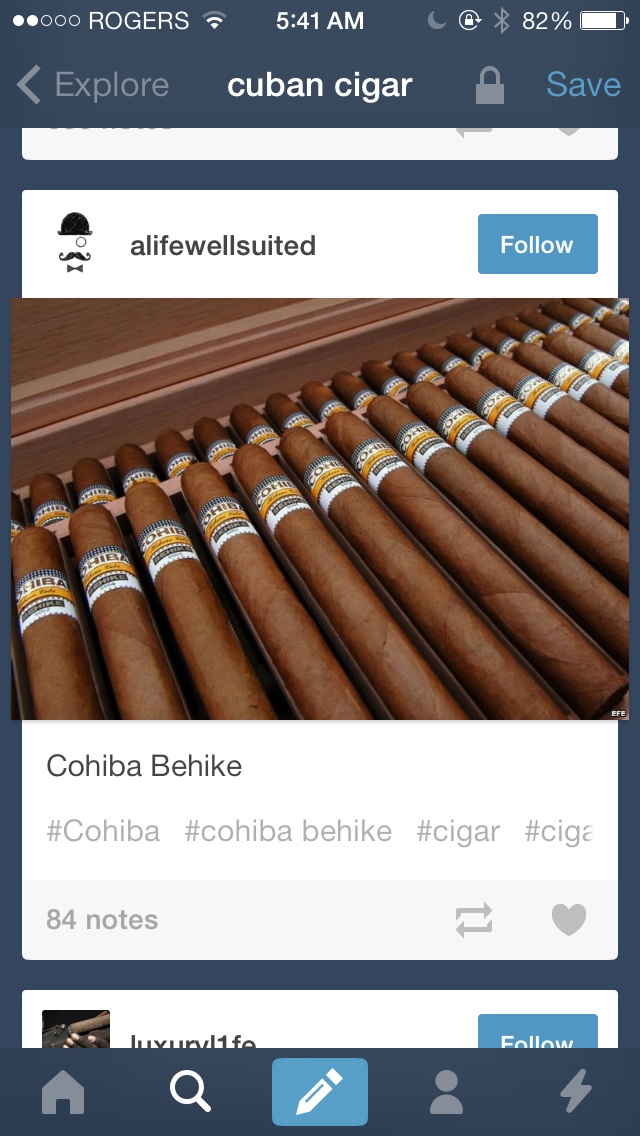Viewport: 640px width, 1136px height.
Task: Go back to Explore
Action: 92,85
